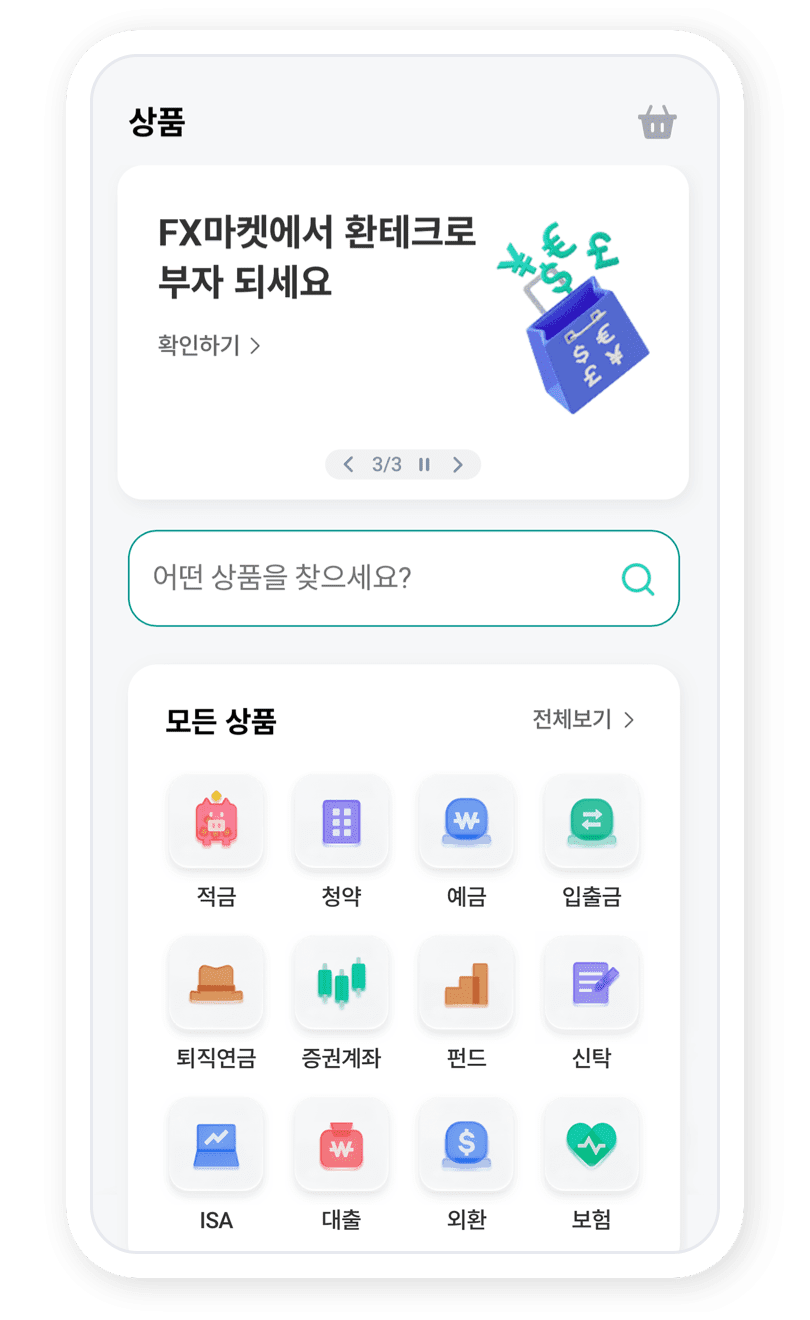Select the 청약 category
This screenshot has width=810, height=1320.
tap(341, 823)
